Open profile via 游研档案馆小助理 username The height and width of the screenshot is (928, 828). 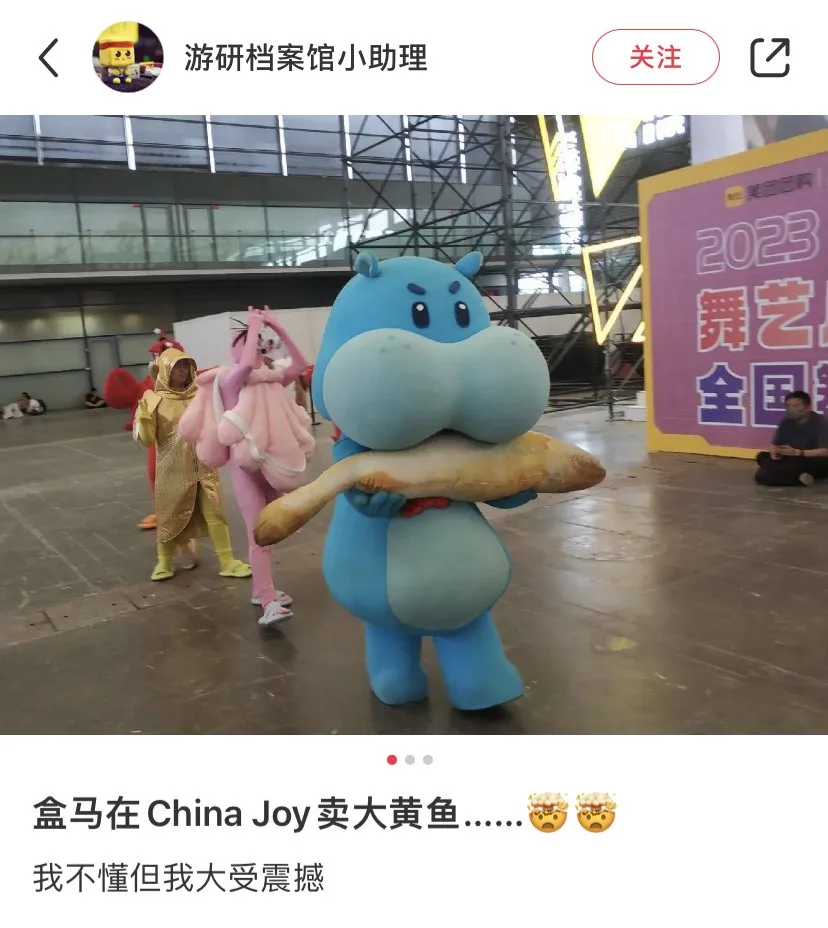click(305, 58)
